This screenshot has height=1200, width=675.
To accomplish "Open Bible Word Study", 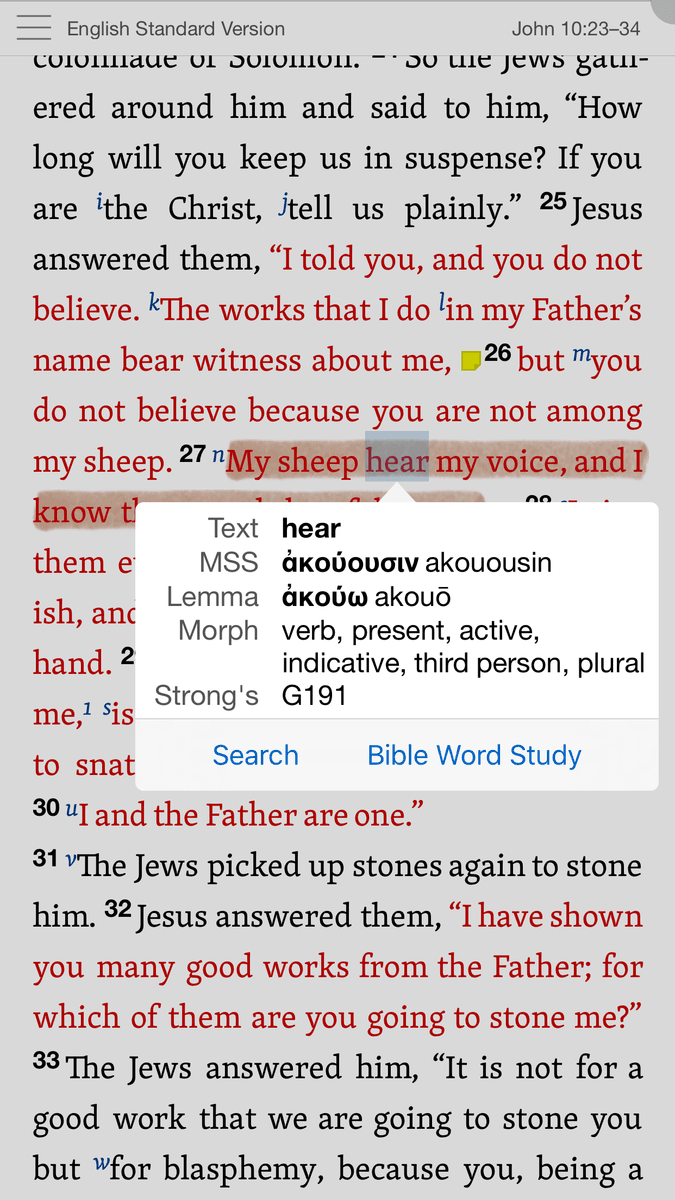I will click(x=474, y=755).
